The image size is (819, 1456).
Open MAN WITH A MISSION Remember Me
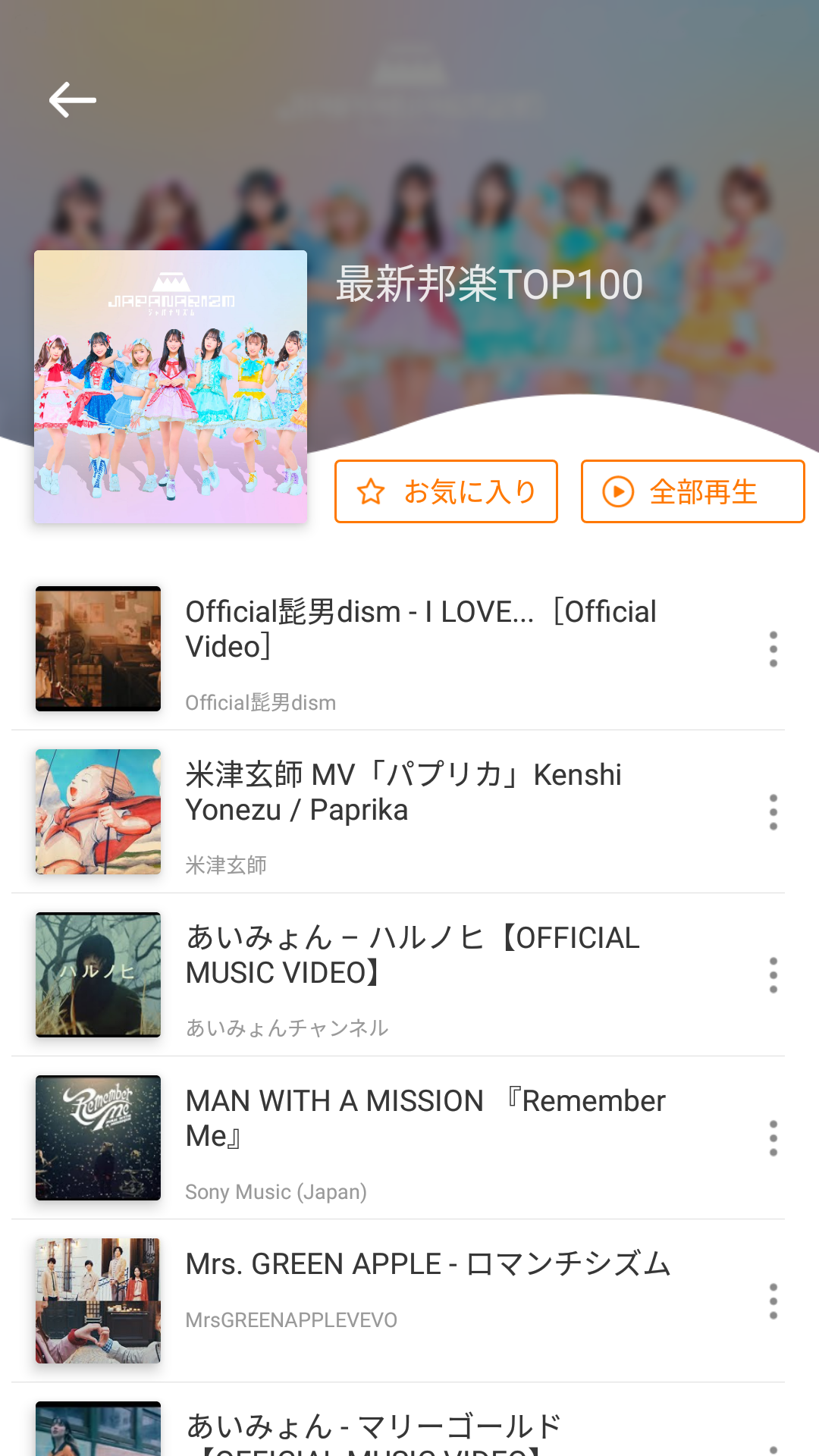click(398, 1138)
